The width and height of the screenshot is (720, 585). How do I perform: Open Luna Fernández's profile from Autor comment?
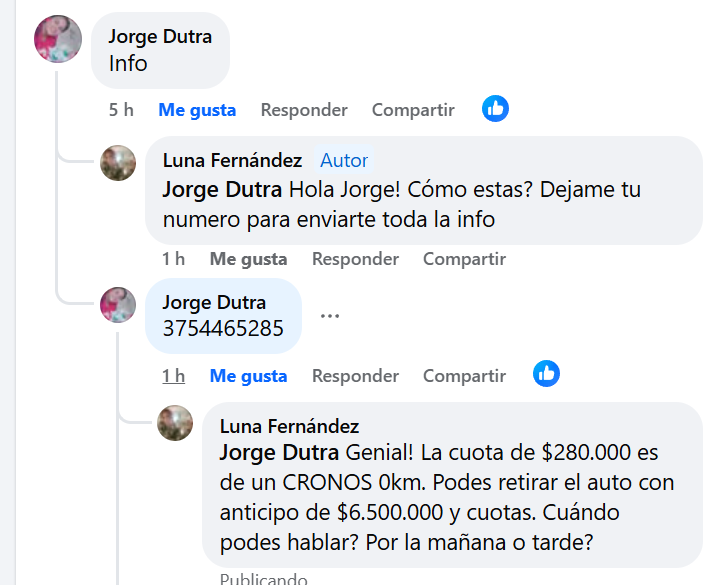tap(232, 160)
